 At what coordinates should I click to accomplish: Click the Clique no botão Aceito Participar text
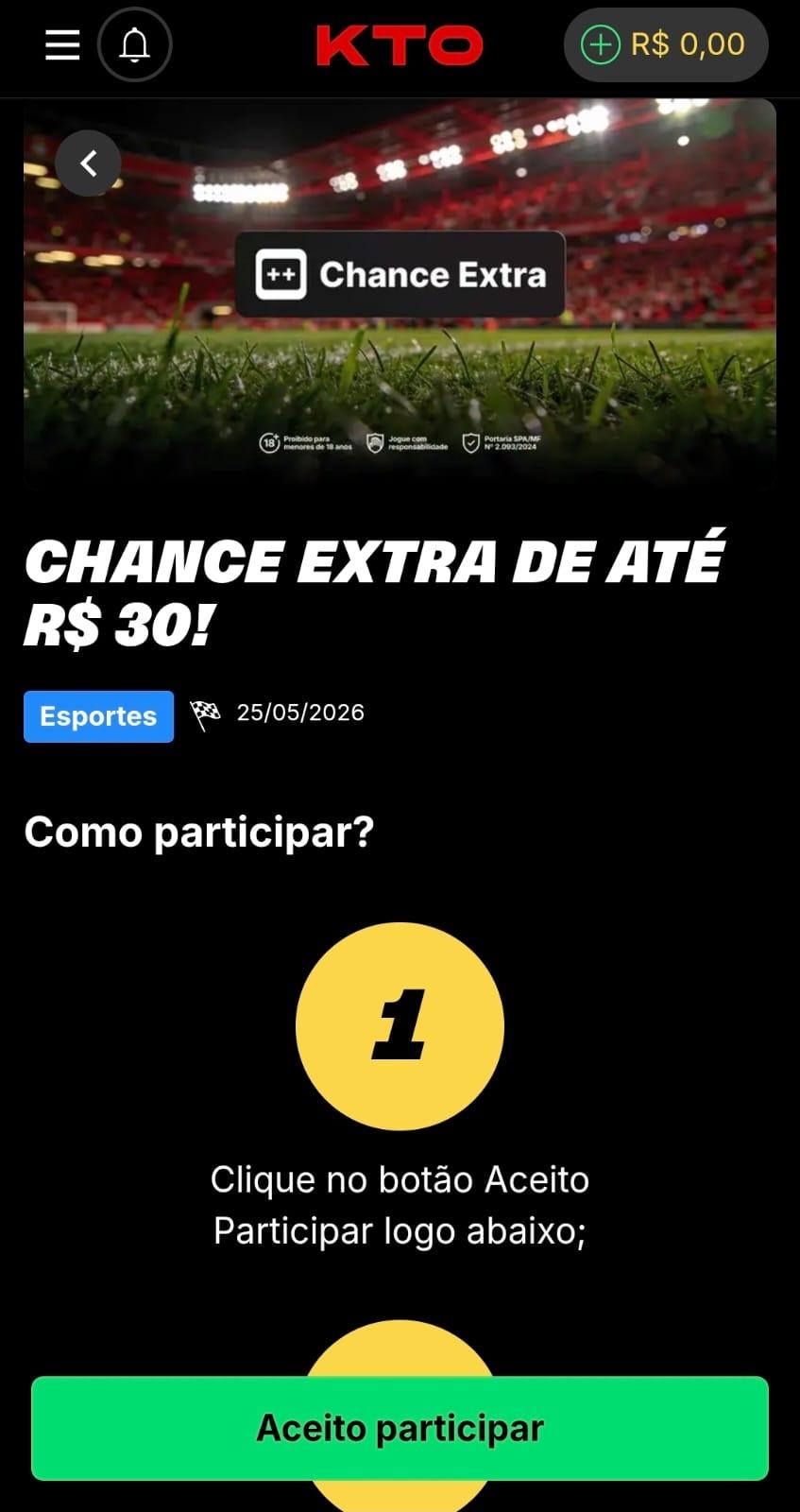400,1205
